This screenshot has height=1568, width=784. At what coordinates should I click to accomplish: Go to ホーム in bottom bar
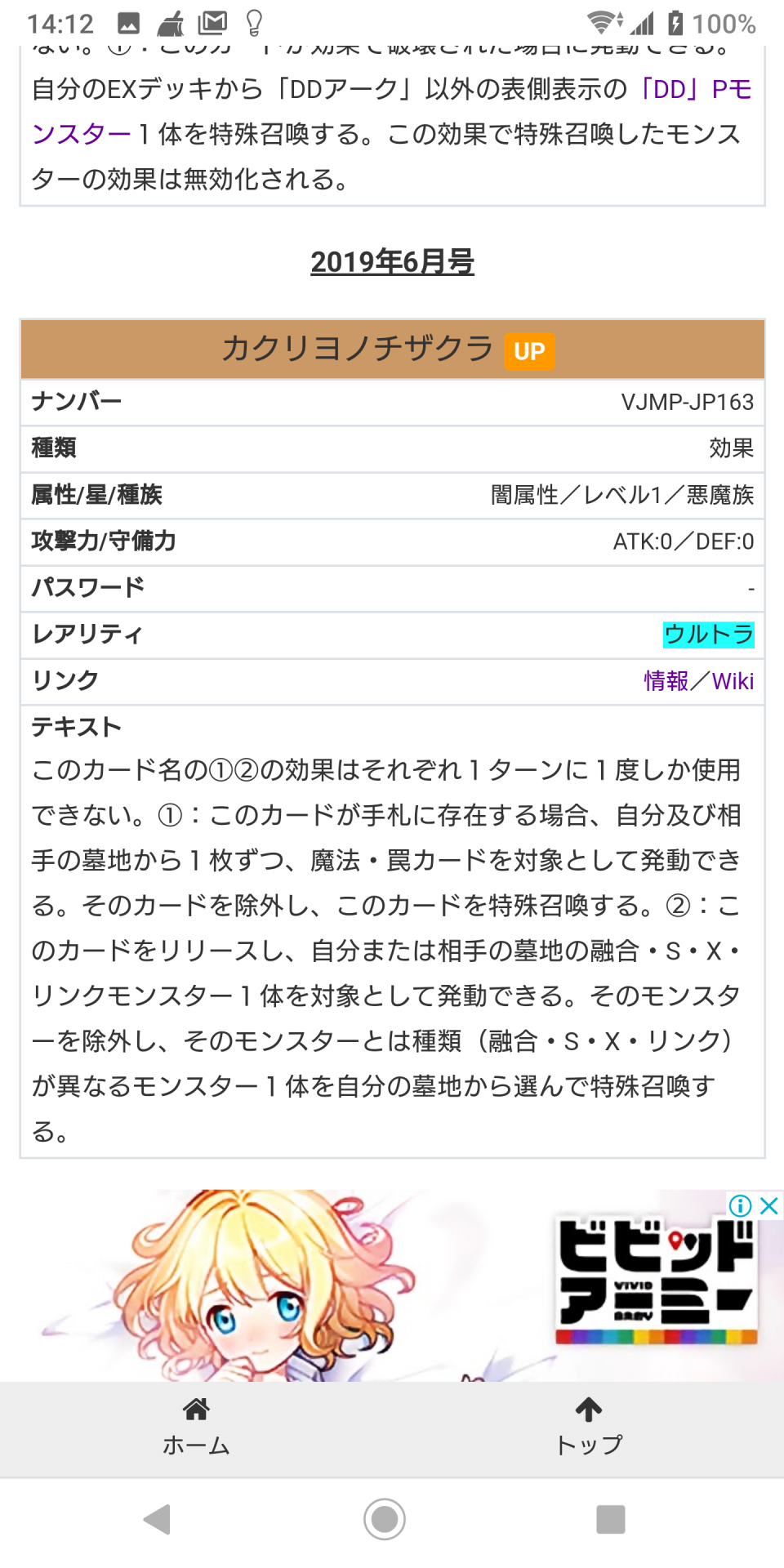(196, 1427)
